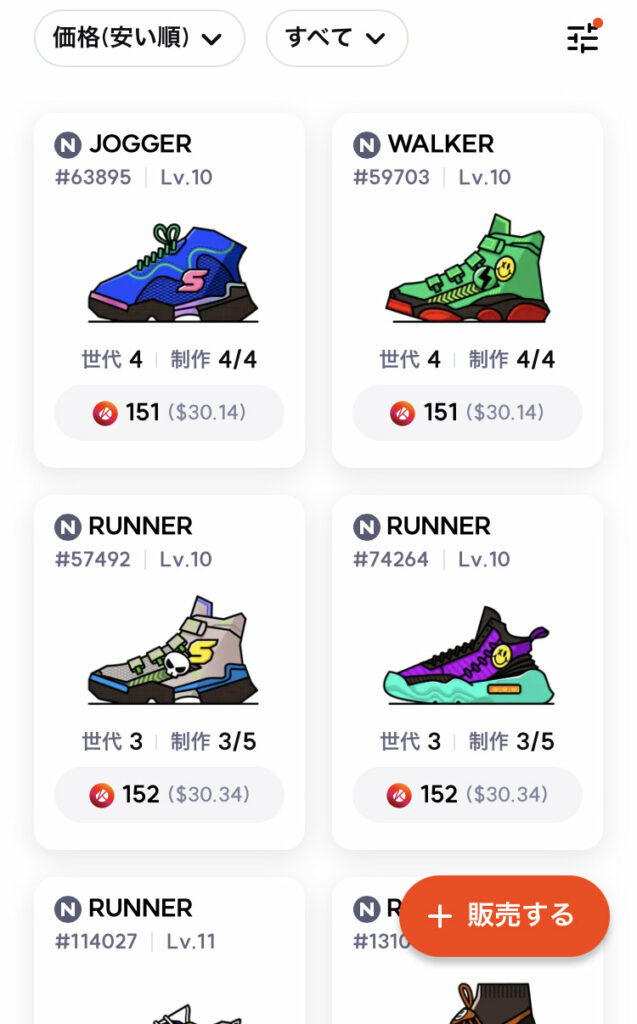Screen dimensions: 637x1024
Task: Tap the 151 price button on WALKER #59703
Action: (467, 413)
